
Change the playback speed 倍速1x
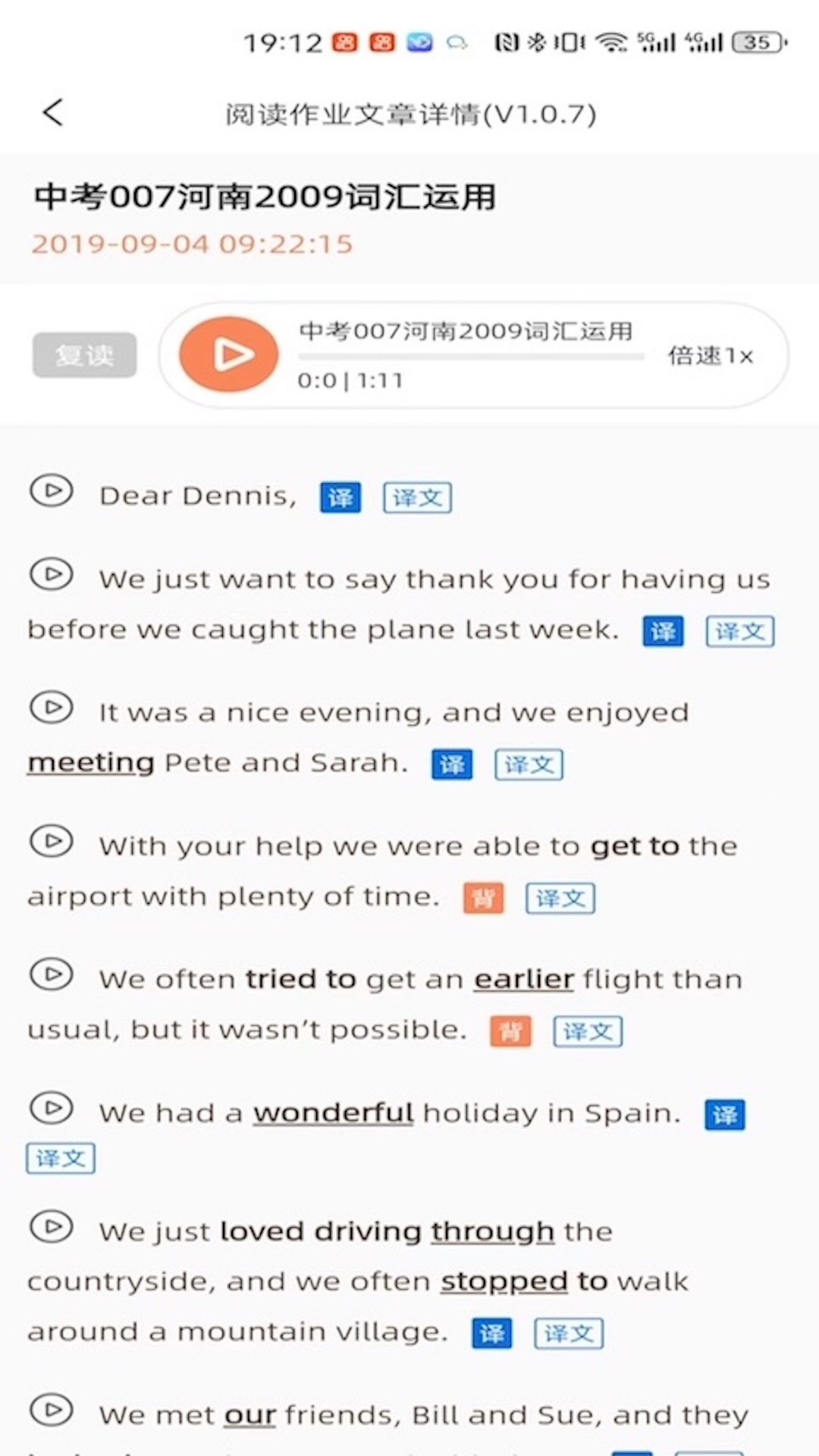(710, 356)
